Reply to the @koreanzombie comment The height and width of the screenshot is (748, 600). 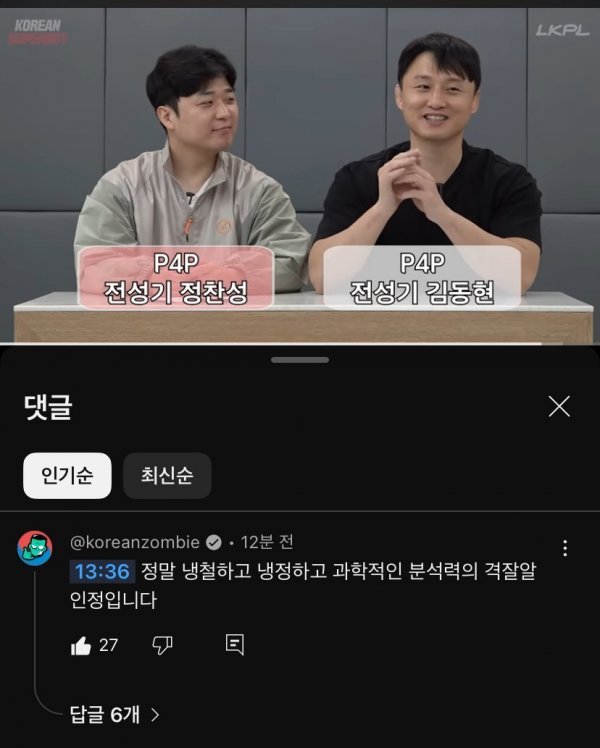pos(235,645)
